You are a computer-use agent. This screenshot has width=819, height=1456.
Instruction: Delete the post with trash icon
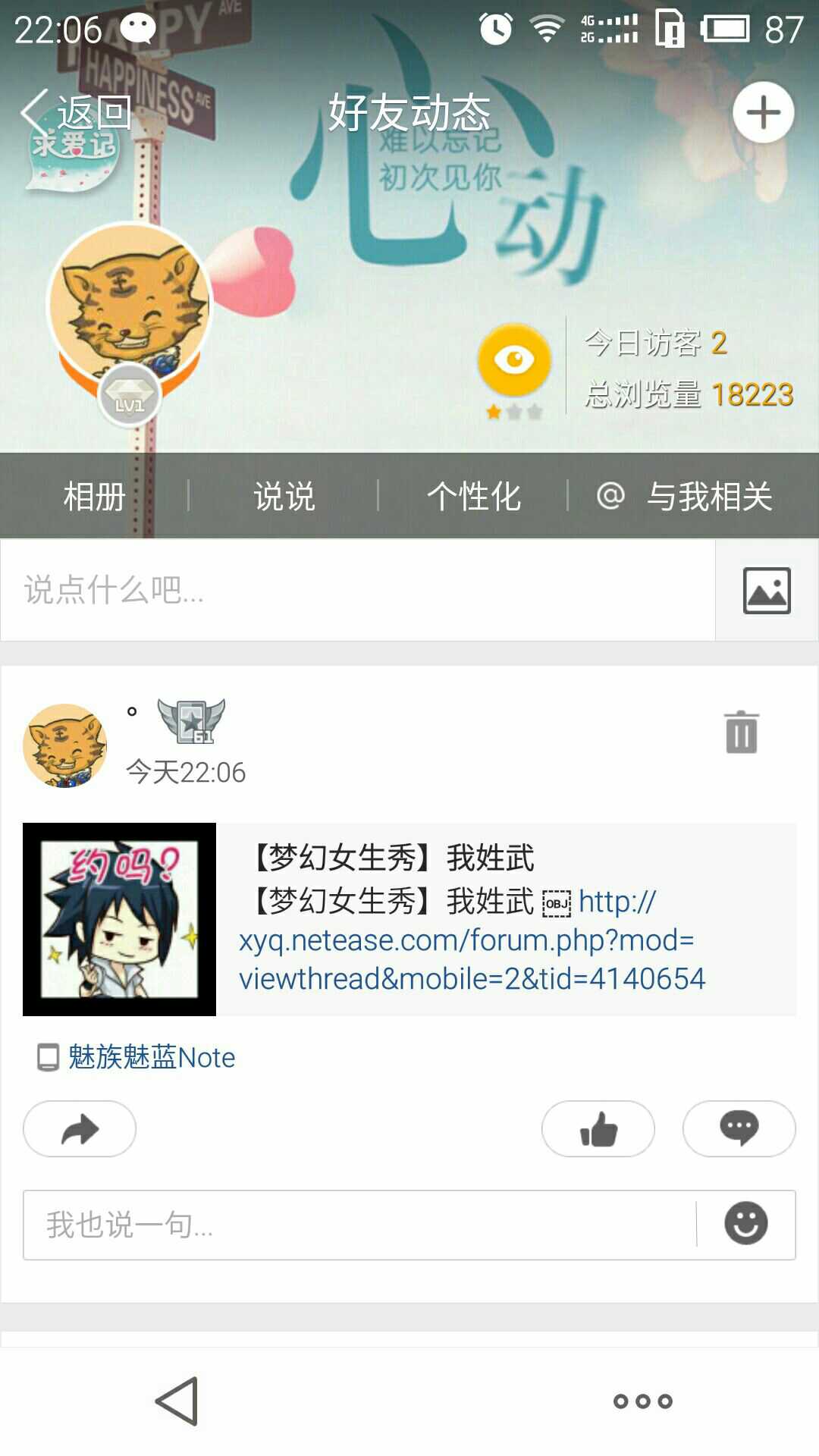741,733
